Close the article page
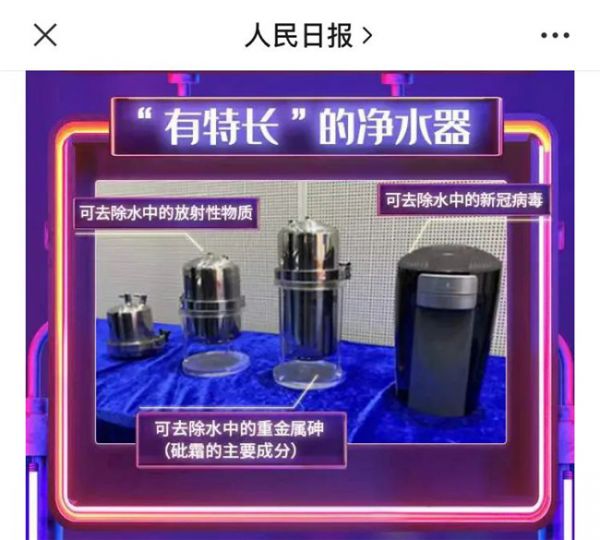This screenshot has height=540, width=600. [45, 36]
